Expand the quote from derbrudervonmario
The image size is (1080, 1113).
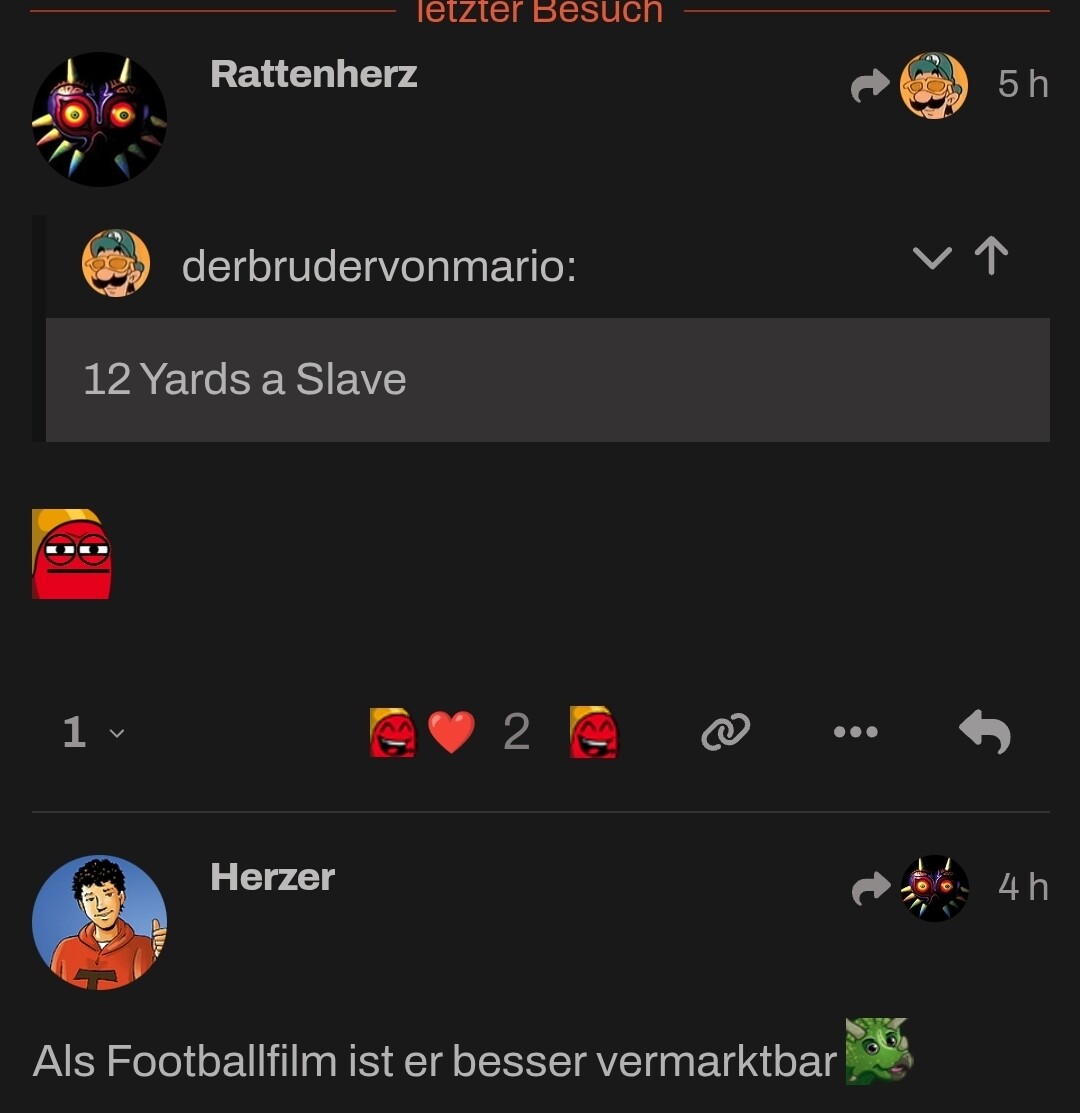click(x=931, y=259)
